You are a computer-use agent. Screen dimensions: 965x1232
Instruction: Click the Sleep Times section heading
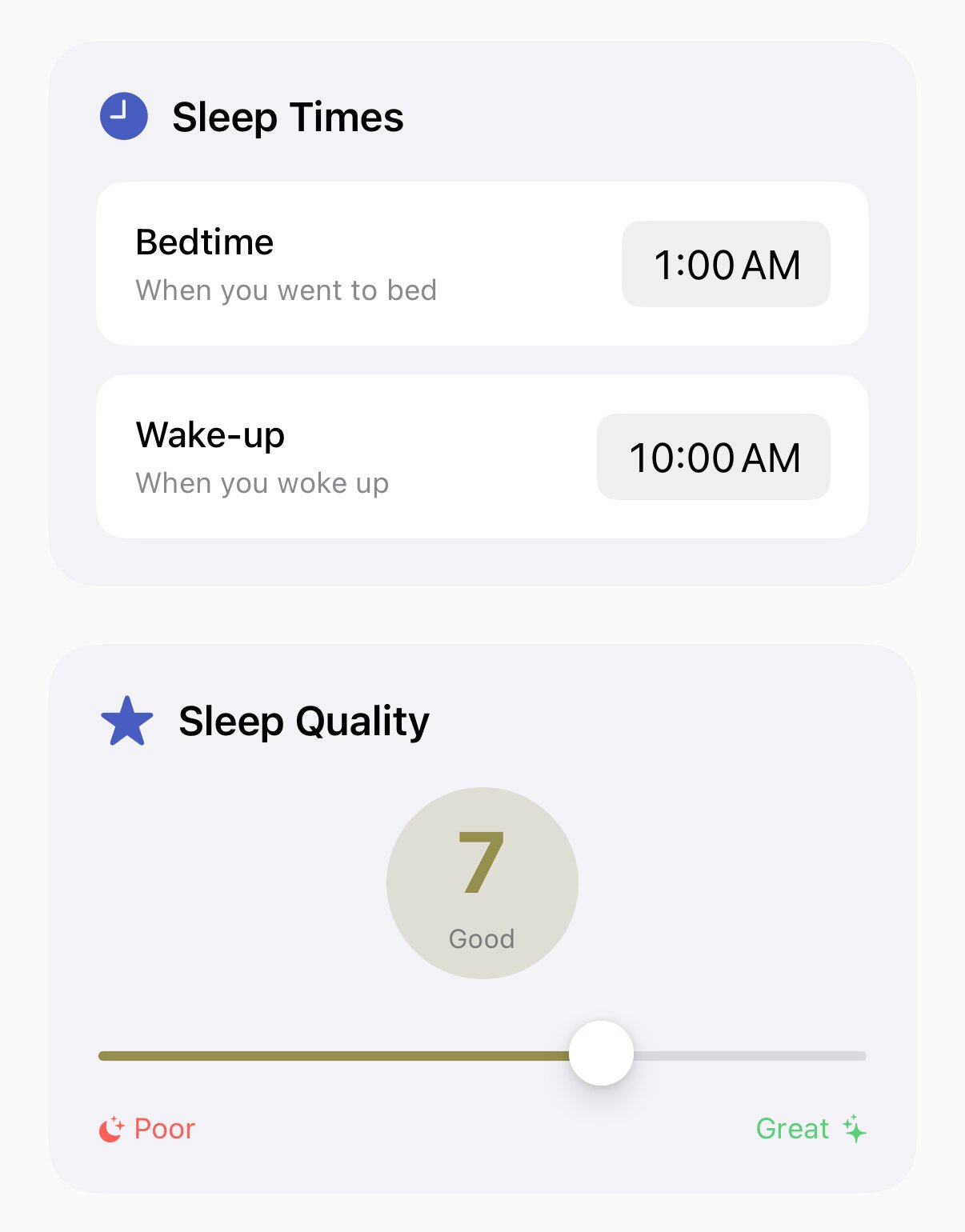point(289,117)
